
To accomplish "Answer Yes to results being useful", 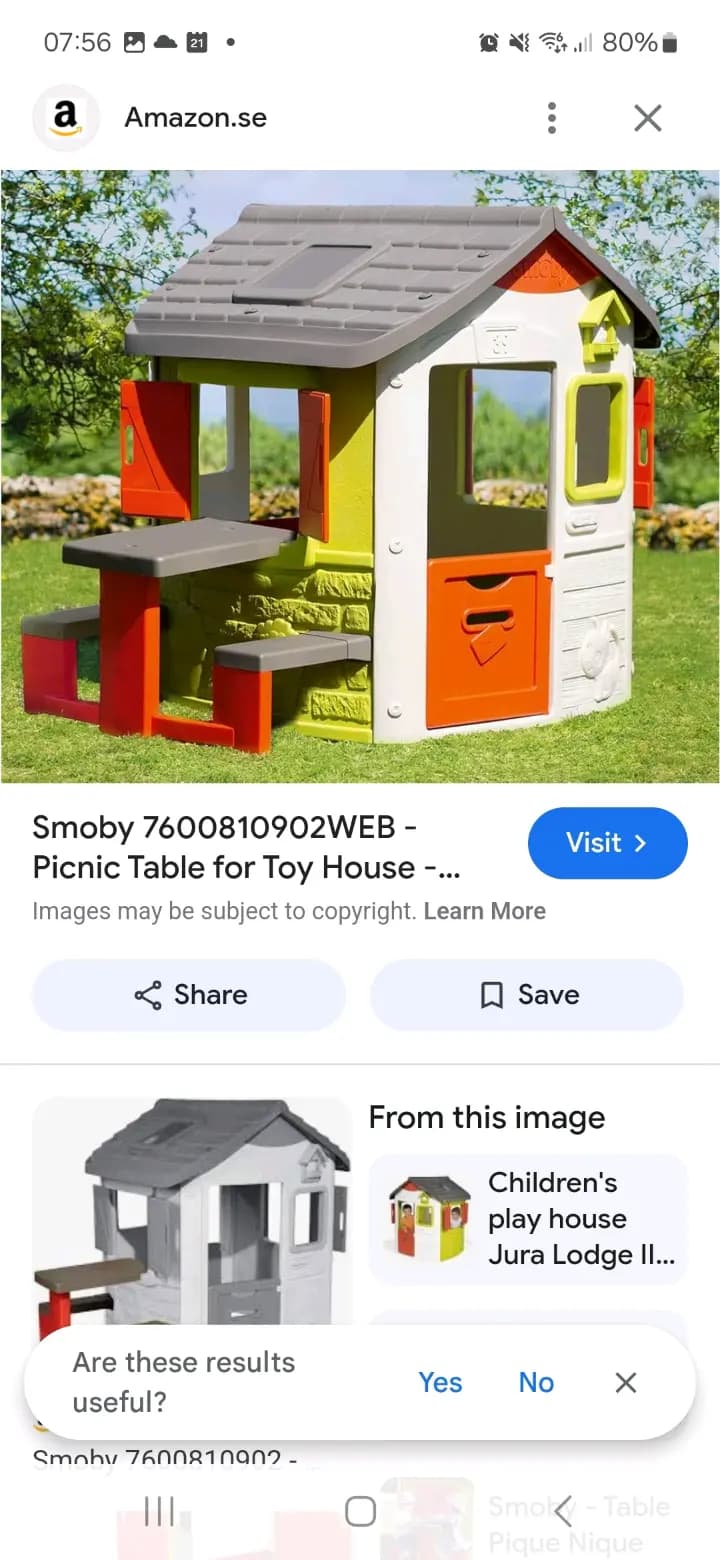I will [440, 1382].
